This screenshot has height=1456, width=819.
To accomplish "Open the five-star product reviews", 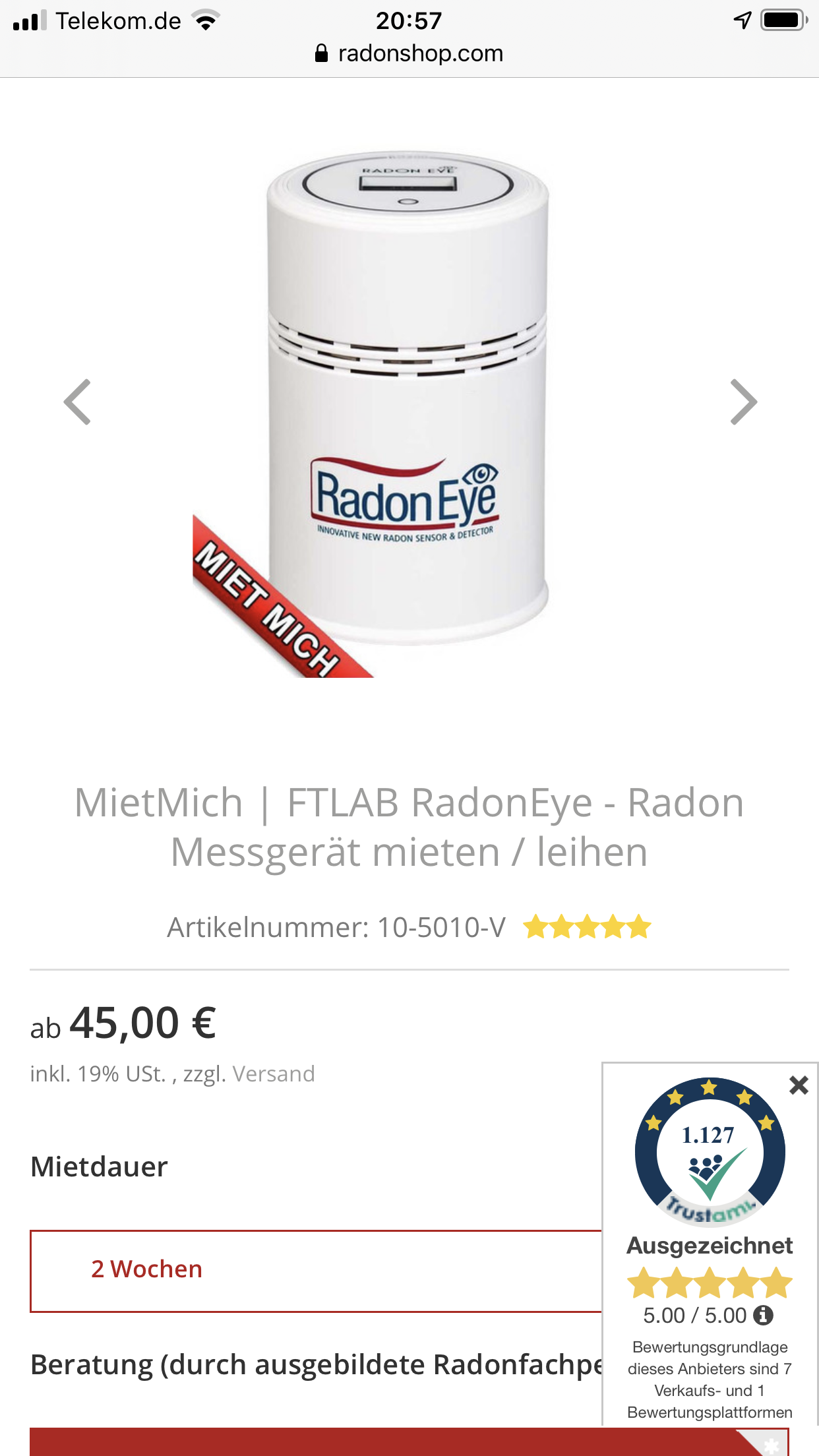I will point(587,927).
